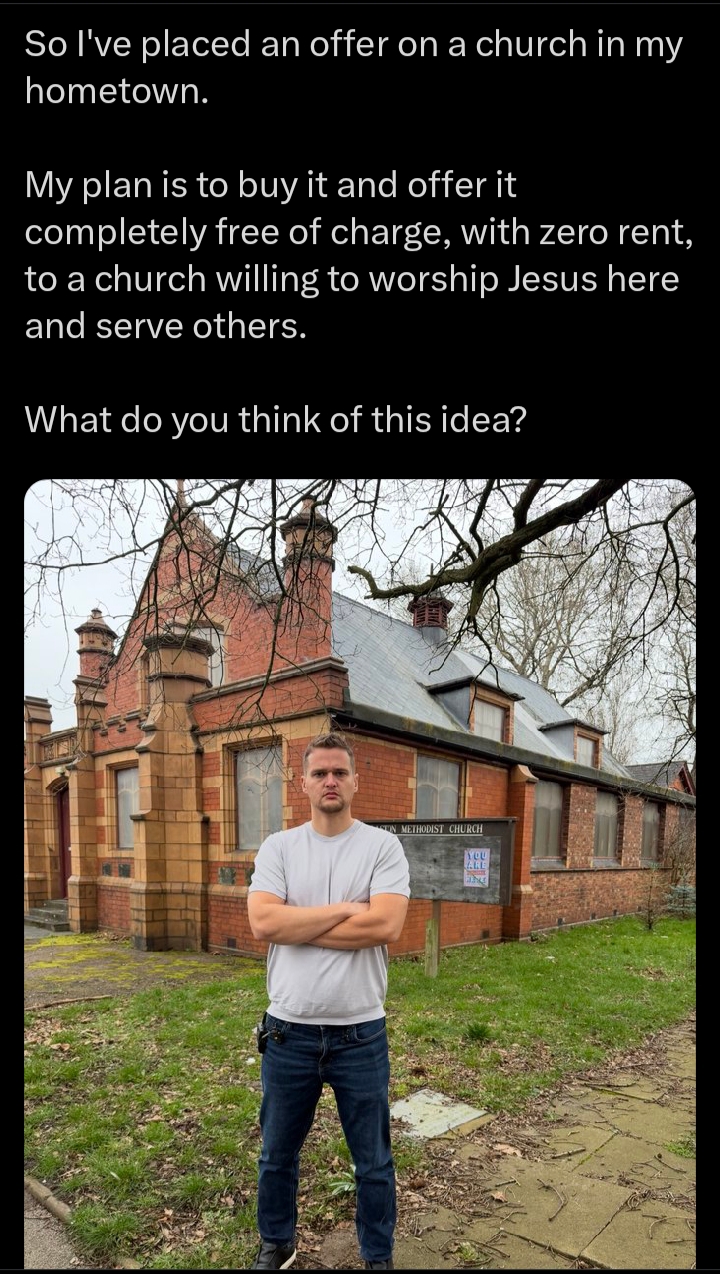Open the attached church photo full screen
The image size is (720, 1274).
(360, 875)
